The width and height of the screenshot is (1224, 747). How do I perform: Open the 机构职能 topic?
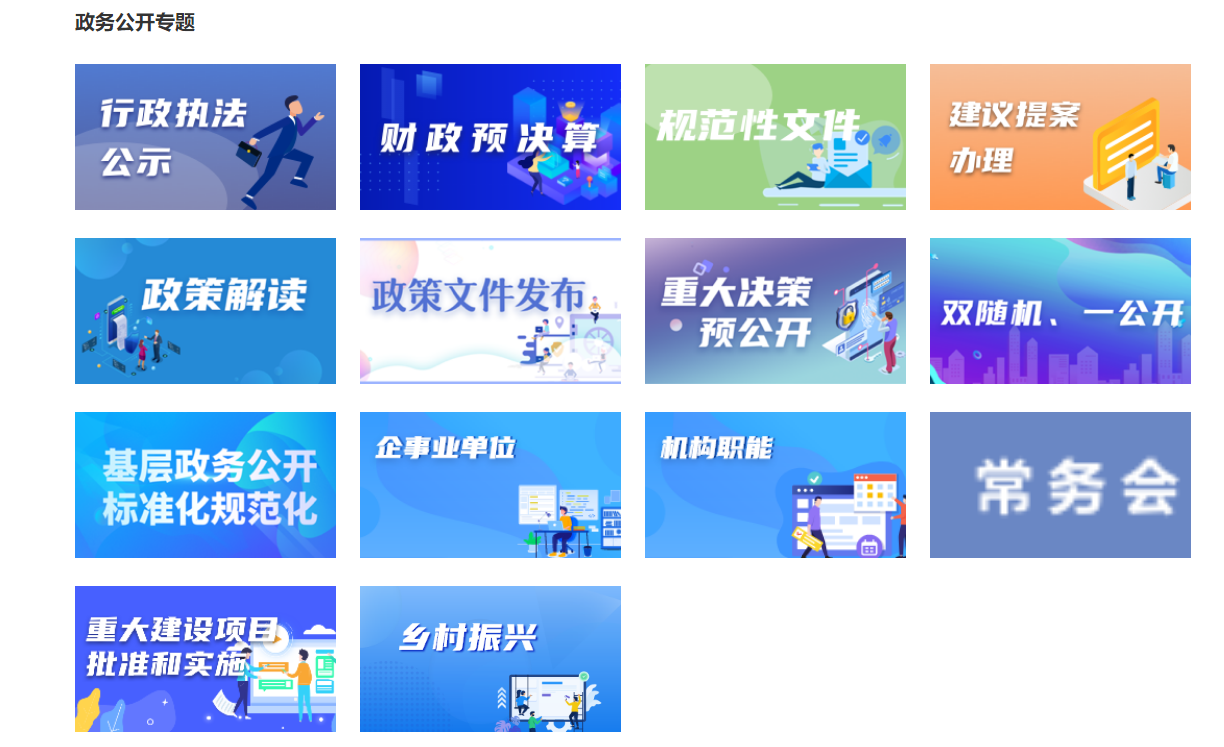(775, 485)
